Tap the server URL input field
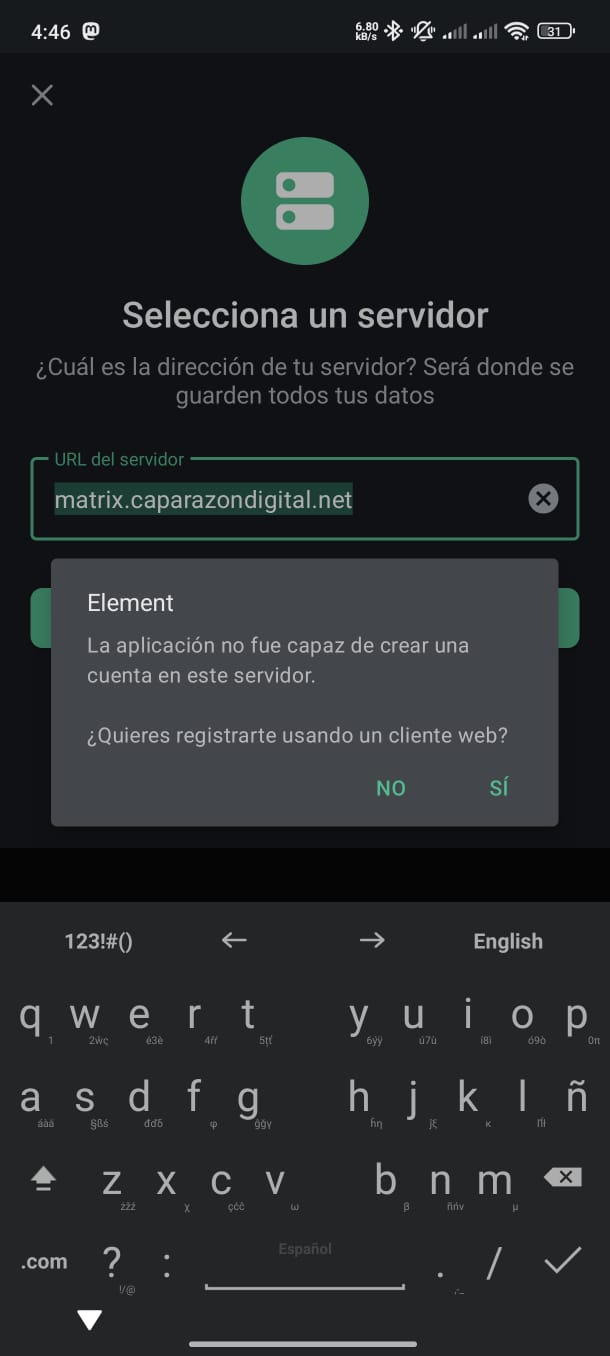 [280, 499]
